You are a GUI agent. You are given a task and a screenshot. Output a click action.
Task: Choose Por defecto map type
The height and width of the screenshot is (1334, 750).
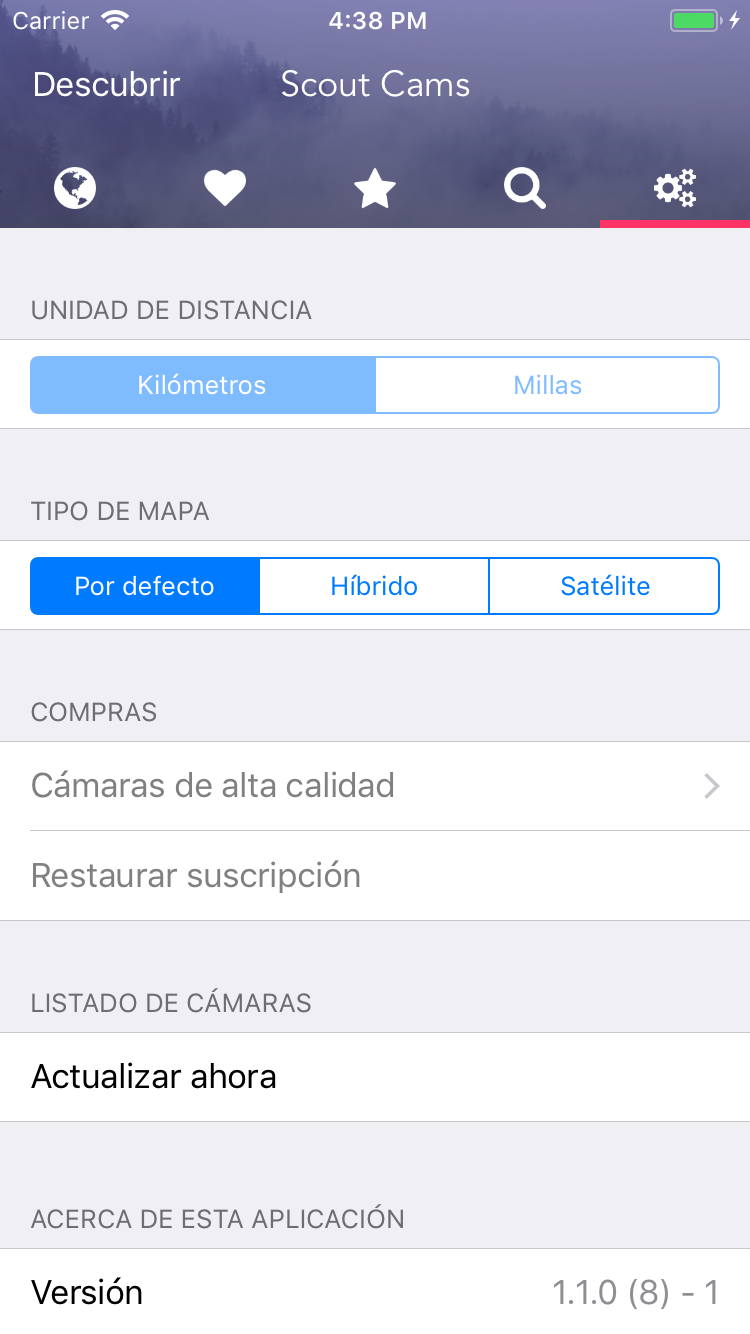145,586
